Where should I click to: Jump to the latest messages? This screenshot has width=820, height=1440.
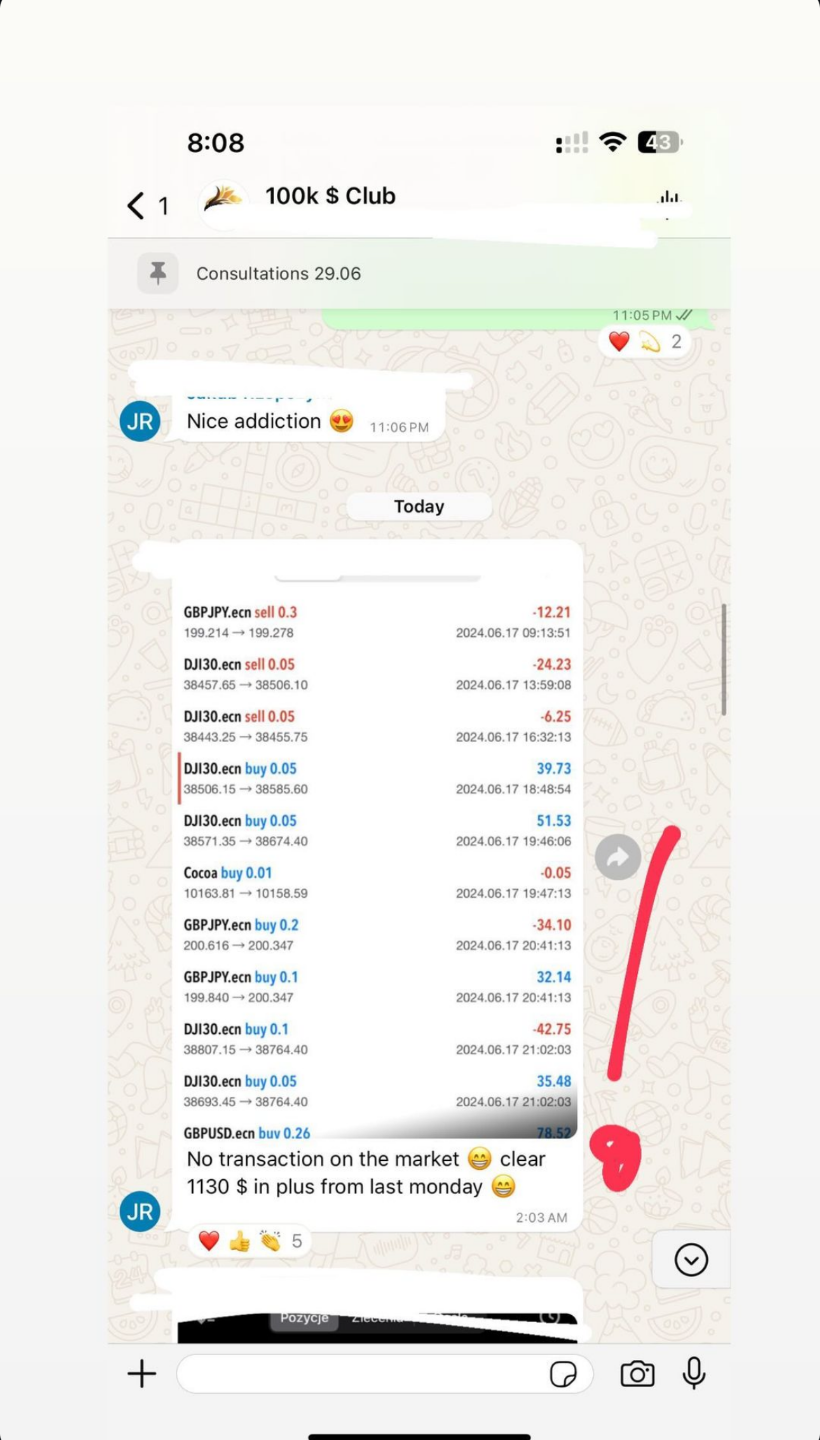click(x=691, y=1259)
